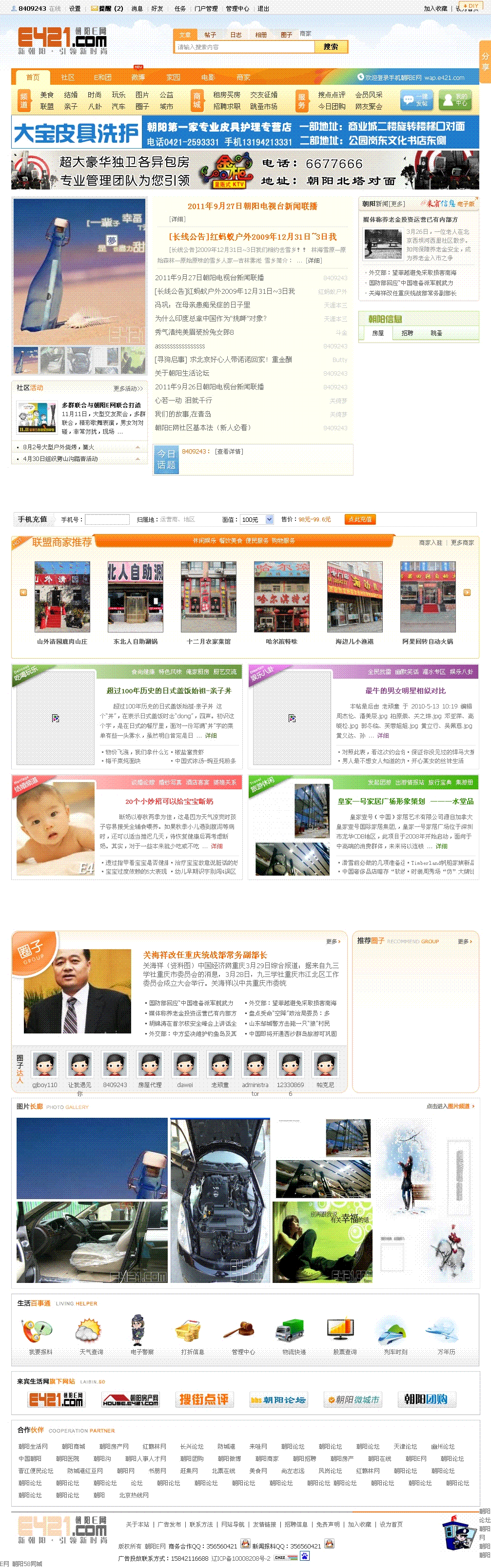Screen dimensions: 491x1568
Task: Switch to the 招聘 info tab
Action: tap(407, 333)
